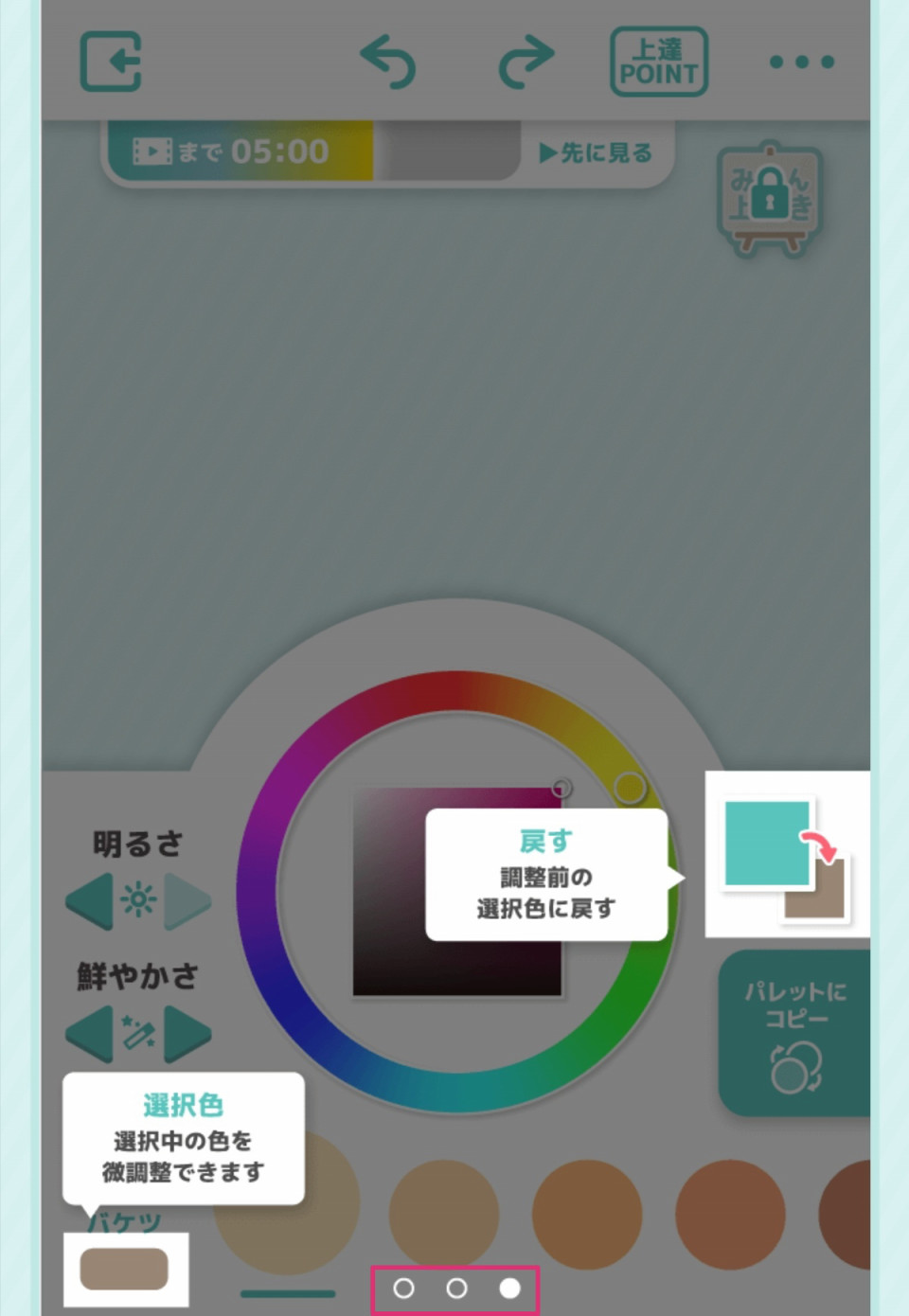The image size is (909, 1316).
Task: Tap the selected color swatch
Action: (x=124, y=1269)
